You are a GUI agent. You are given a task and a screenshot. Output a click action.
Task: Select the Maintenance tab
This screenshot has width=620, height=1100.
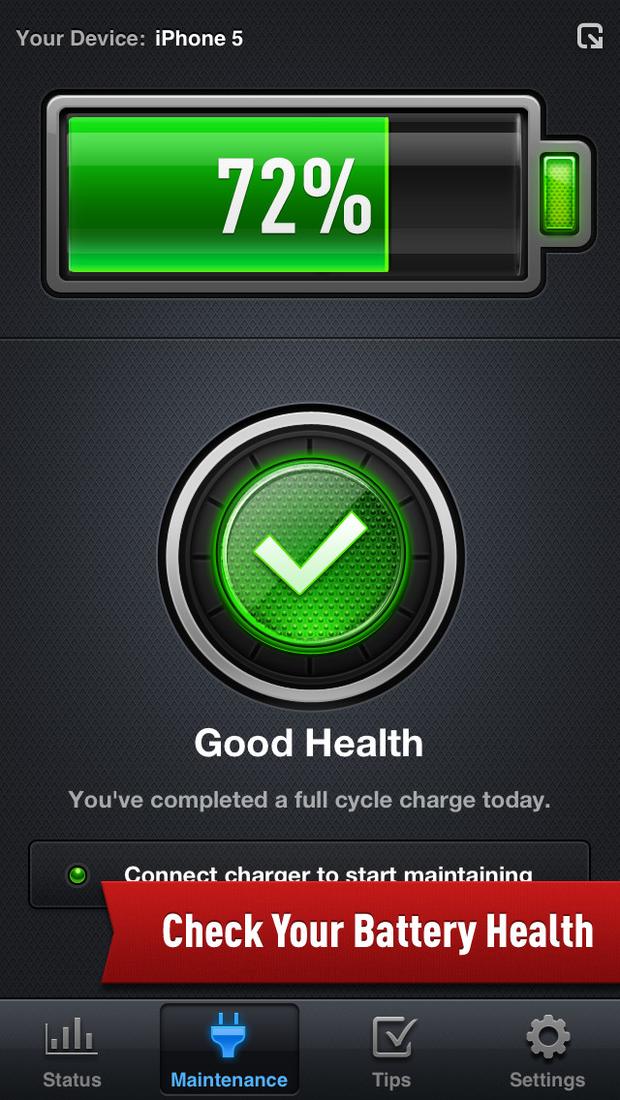[x=229, y=1050]
